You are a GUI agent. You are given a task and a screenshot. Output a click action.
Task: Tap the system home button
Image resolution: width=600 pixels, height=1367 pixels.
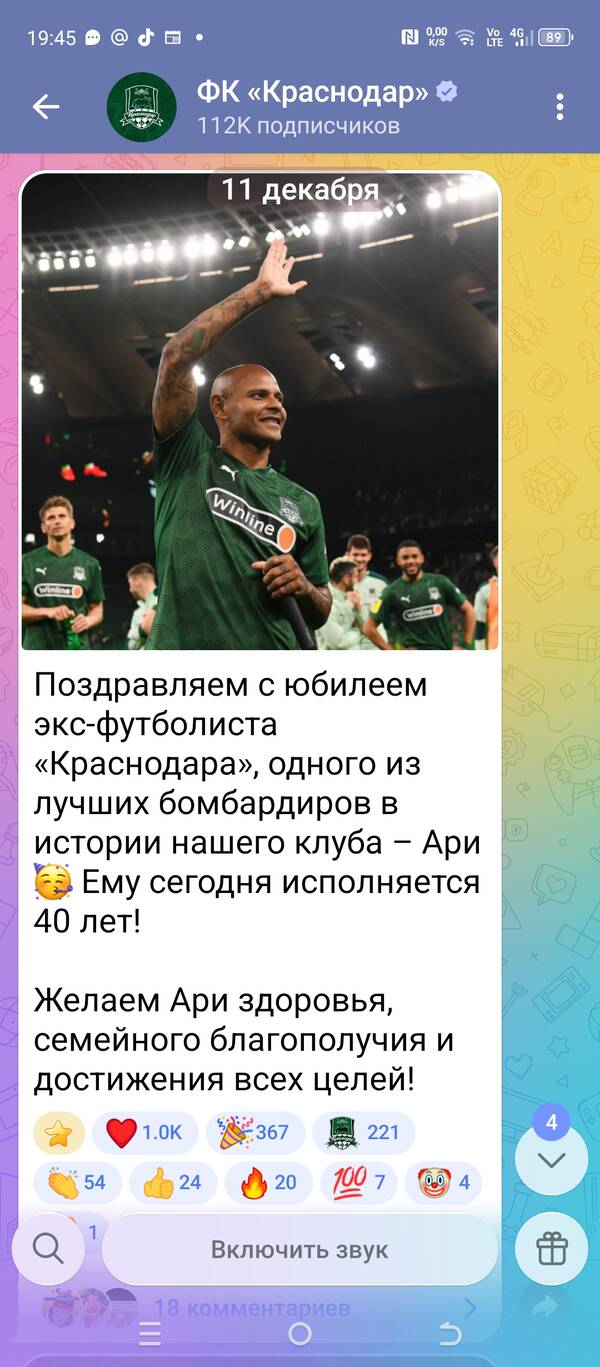tap(299, 1334)
